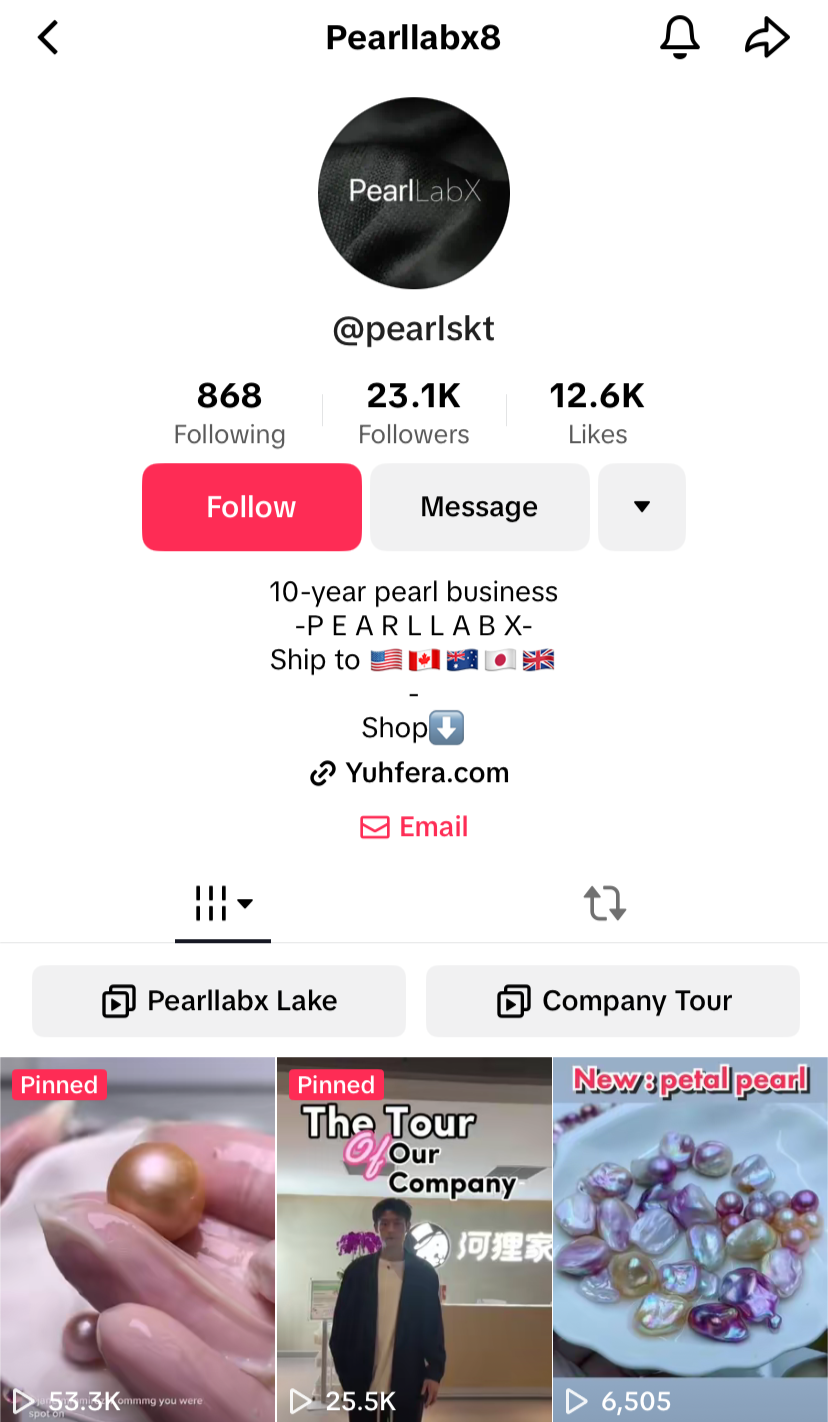Image resolution: width=828 pixels, height=1422 pixels.
Task: Go back using the top arrow
Action: click(x=48, y=38)
